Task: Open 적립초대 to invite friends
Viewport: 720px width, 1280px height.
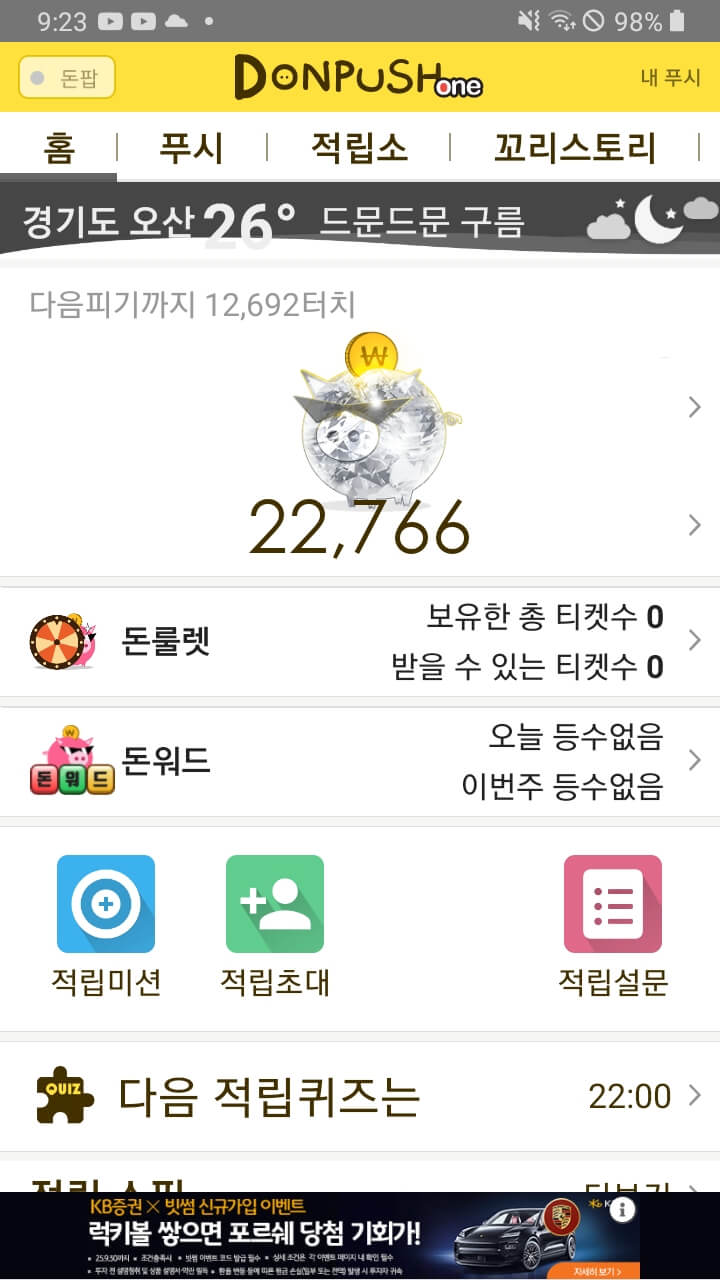Action: pos(275,927)
